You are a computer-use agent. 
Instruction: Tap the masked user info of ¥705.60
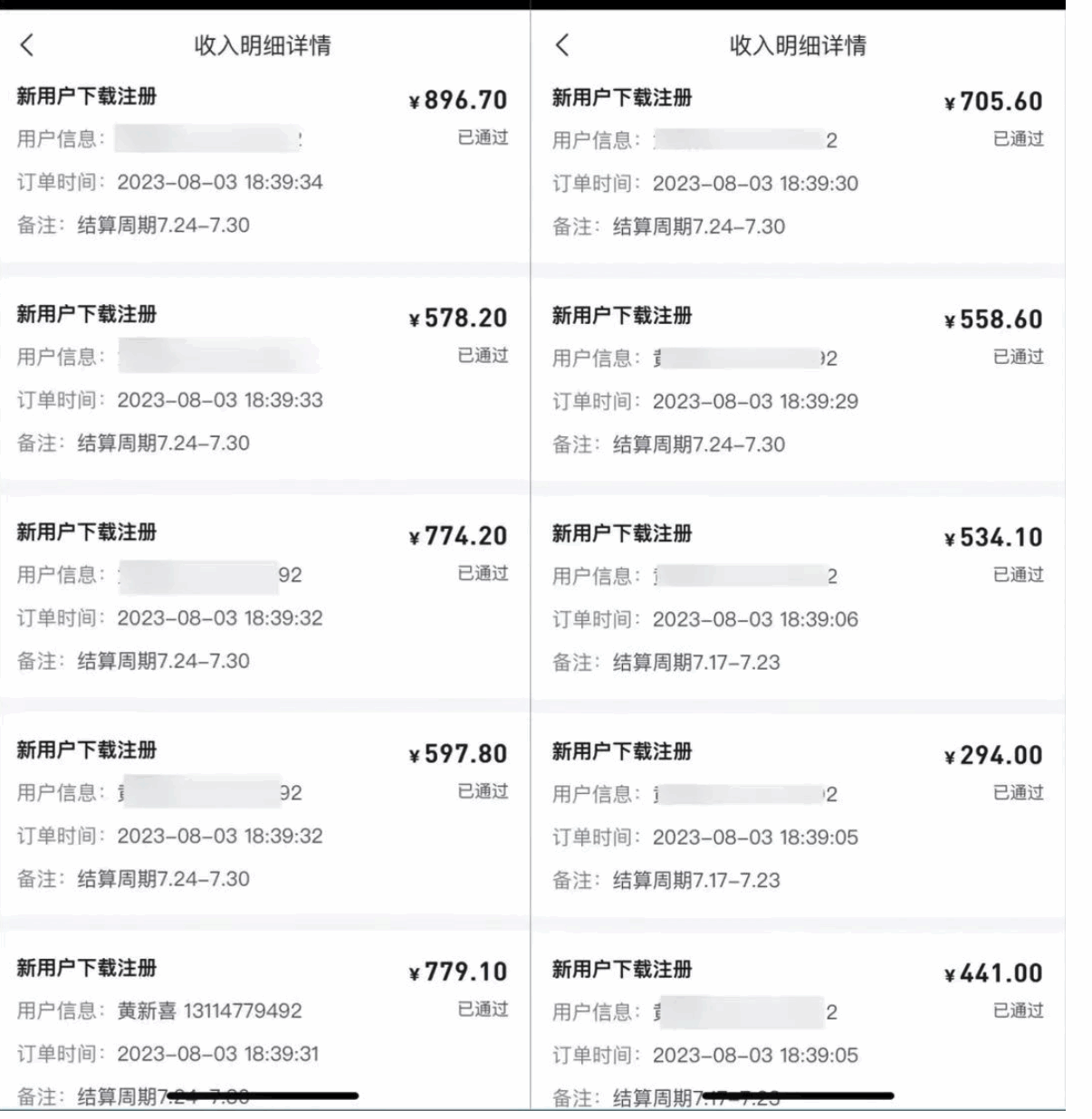[742, 141]
